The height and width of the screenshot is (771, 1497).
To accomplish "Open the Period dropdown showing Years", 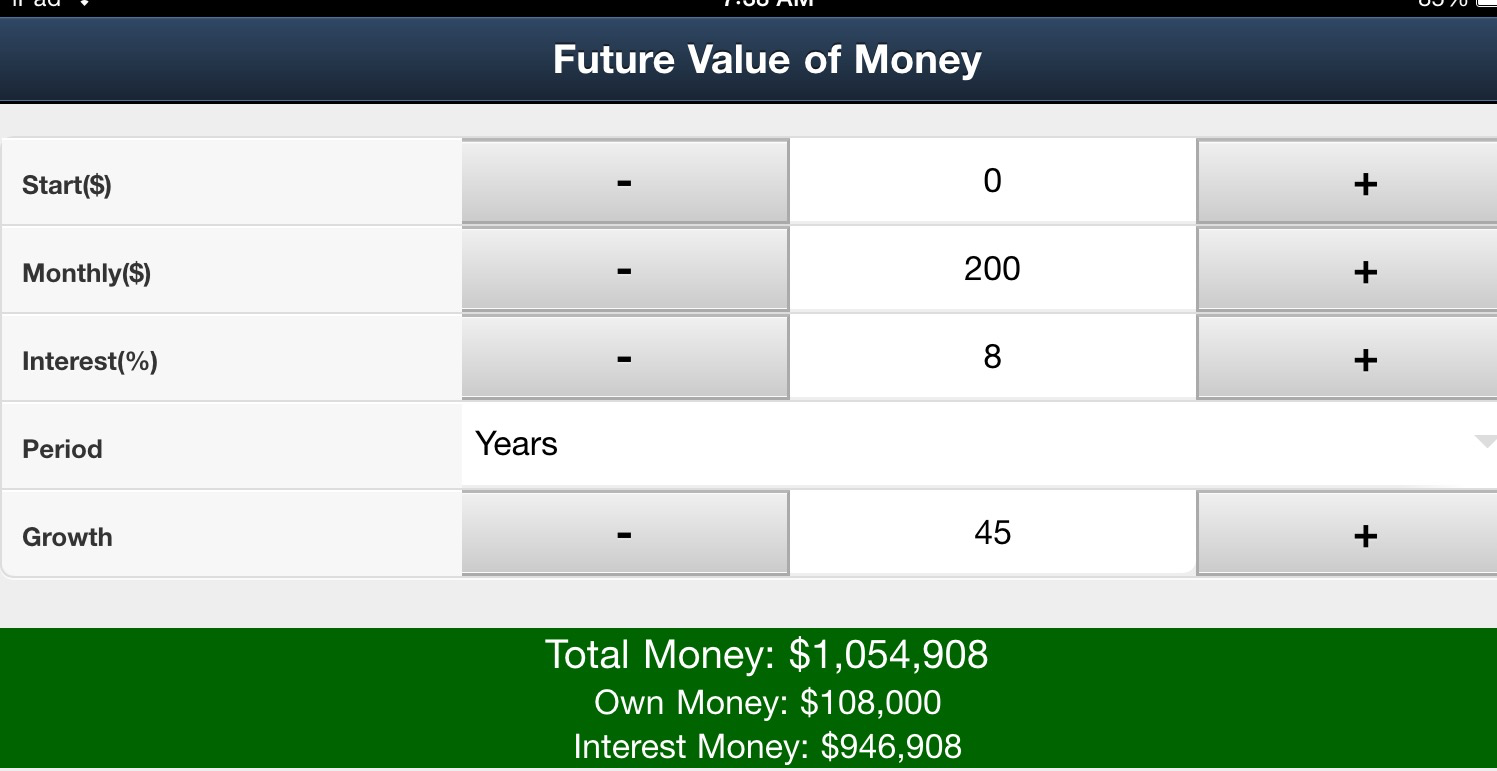I will pos(978,444).
